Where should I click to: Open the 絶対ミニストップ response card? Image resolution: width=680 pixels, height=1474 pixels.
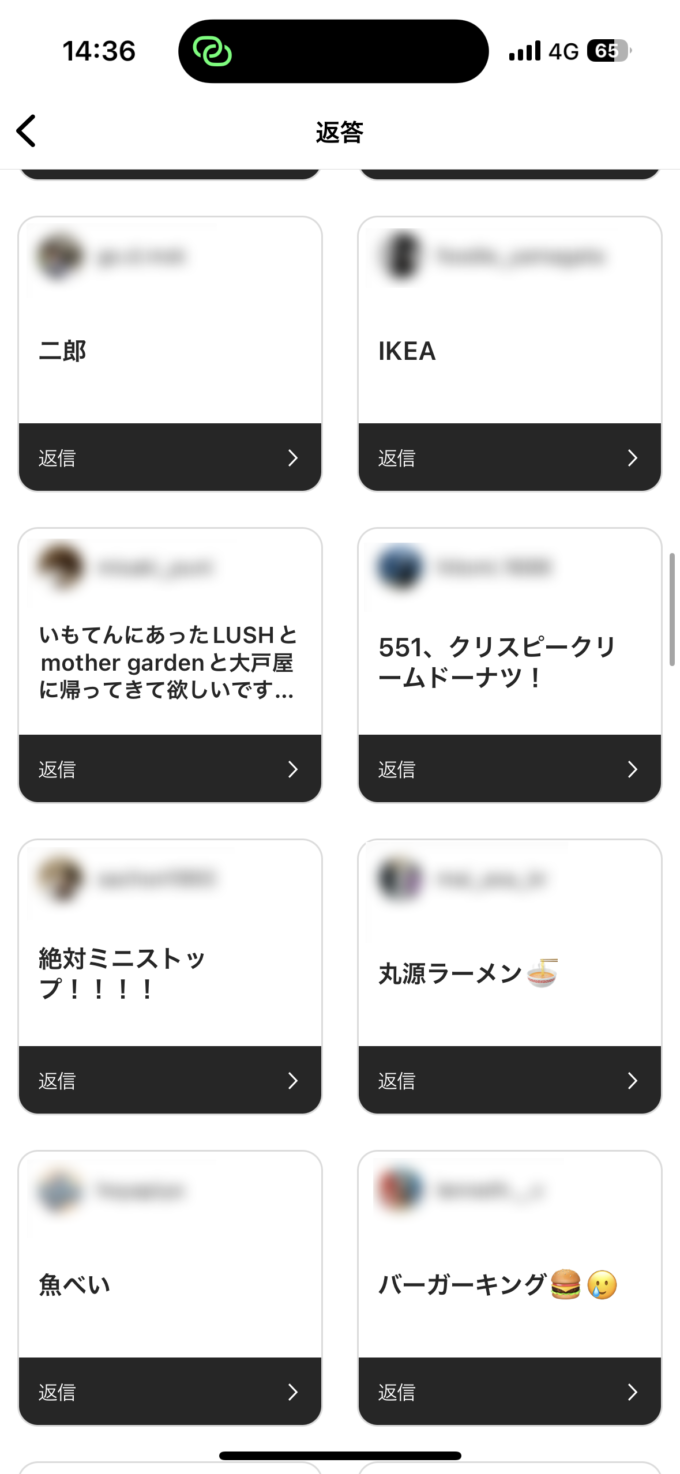pyautogui.click(x=170, y=973)
